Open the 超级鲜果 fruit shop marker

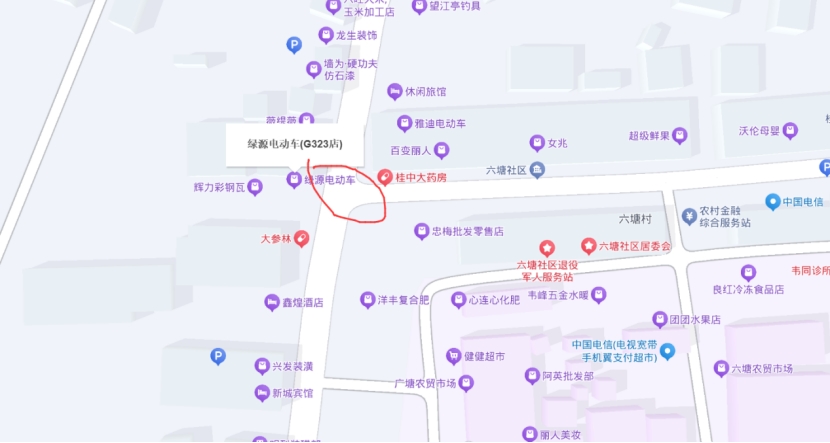click(679, 135)
